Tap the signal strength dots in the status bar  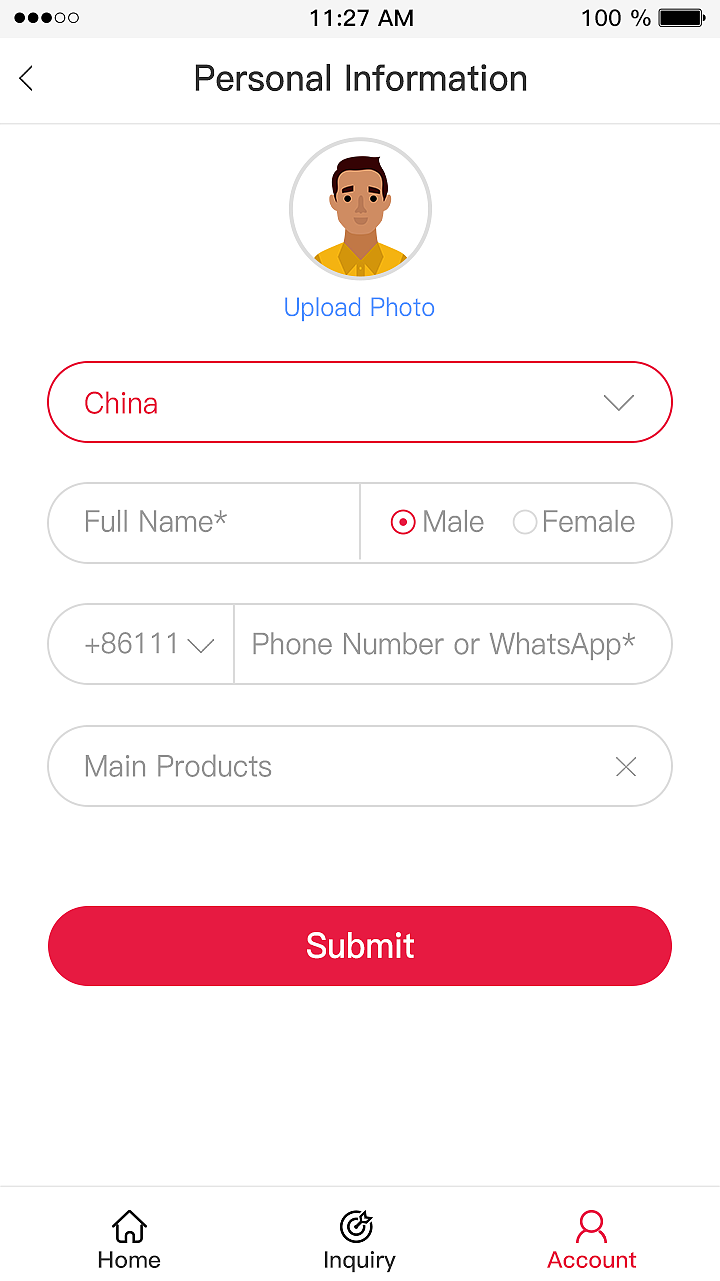[x=46, y=17]
